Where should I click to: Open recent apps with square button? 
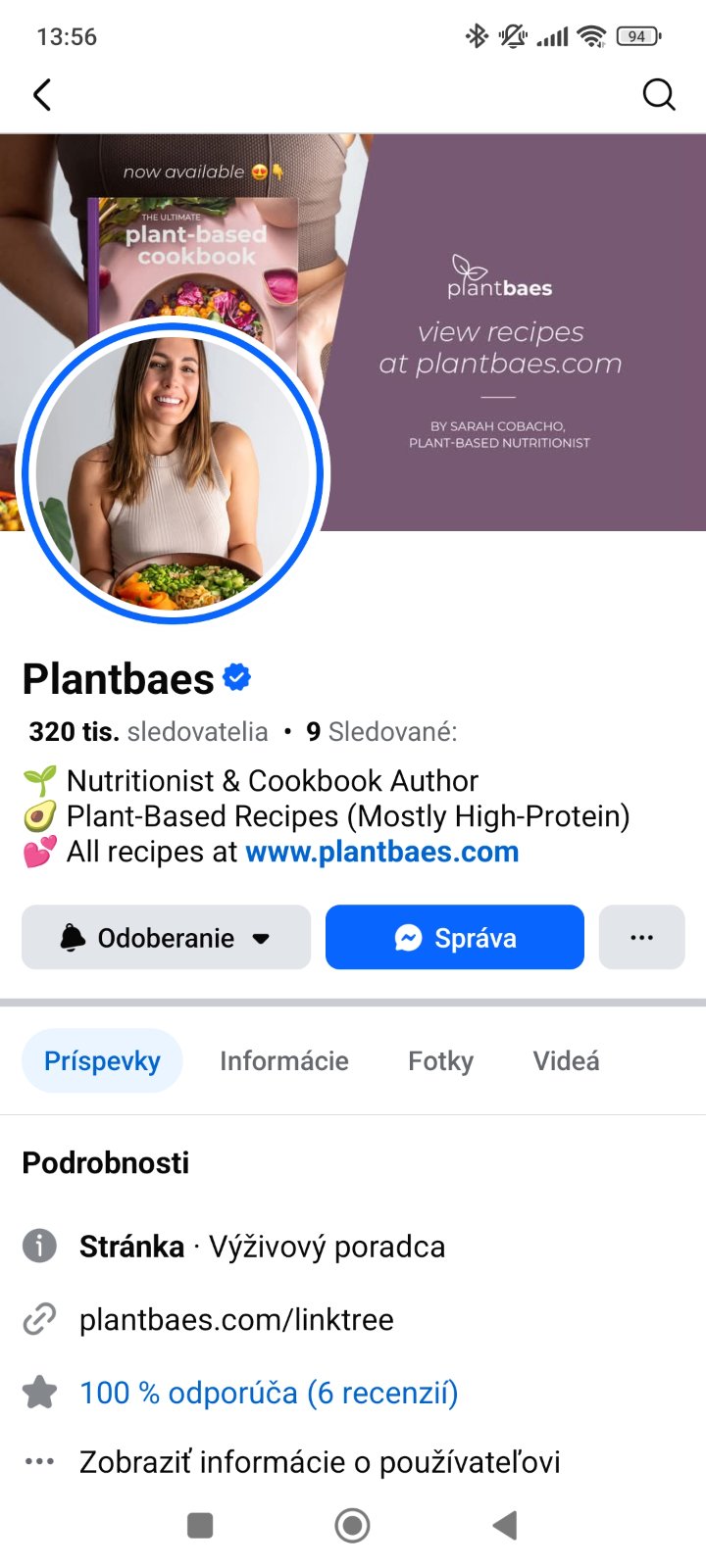200,1525
